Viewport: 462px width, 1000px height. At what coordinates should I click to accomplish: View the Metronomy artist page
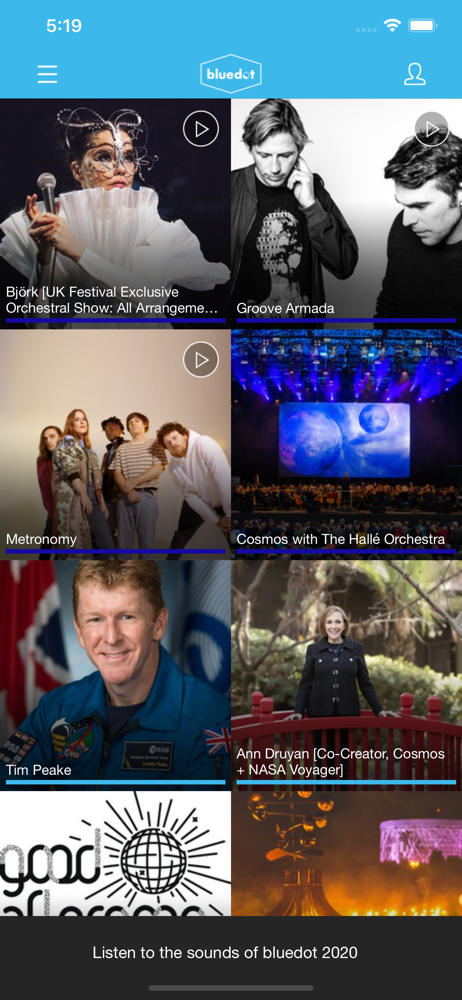point(116,445)
